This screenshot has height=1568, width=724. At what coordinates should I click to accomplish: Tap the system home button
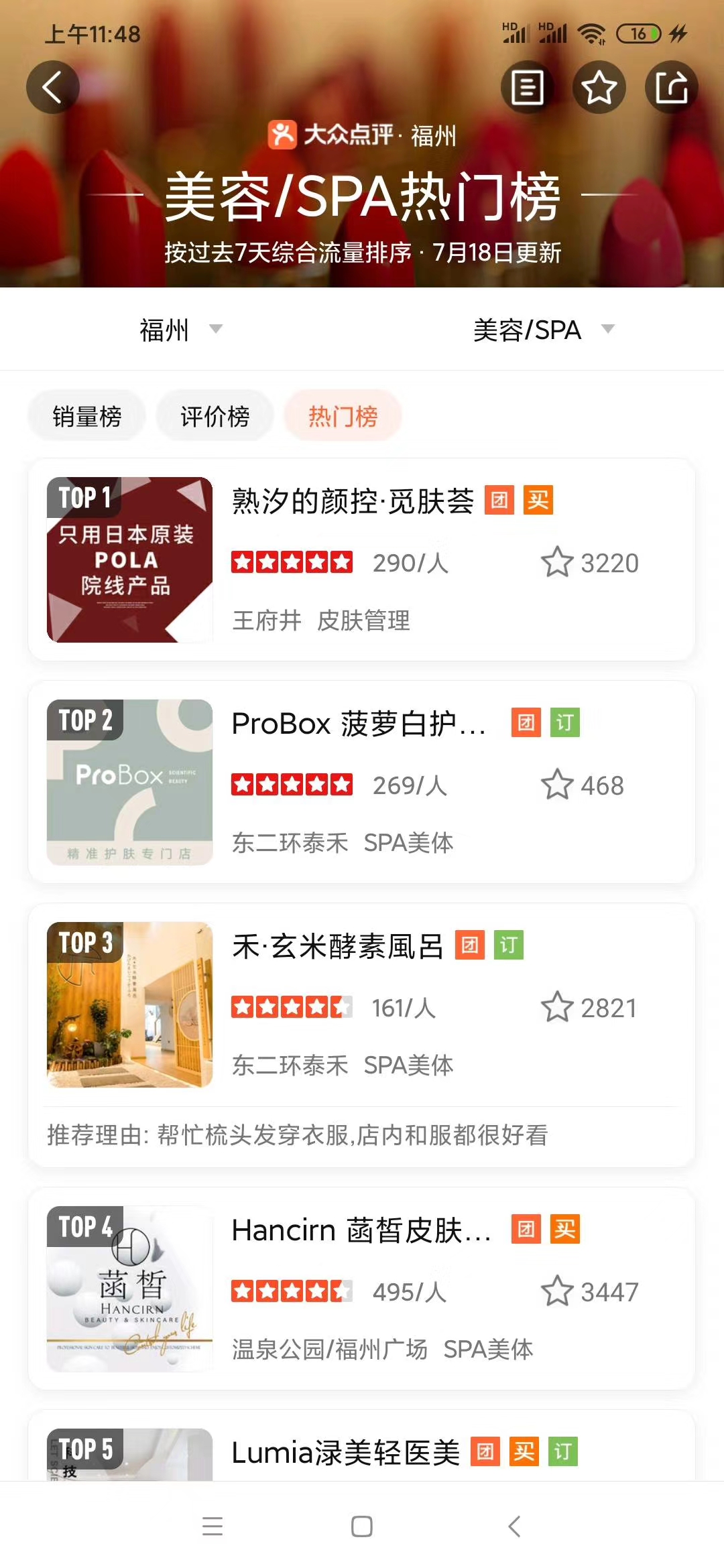(362, 1526)
